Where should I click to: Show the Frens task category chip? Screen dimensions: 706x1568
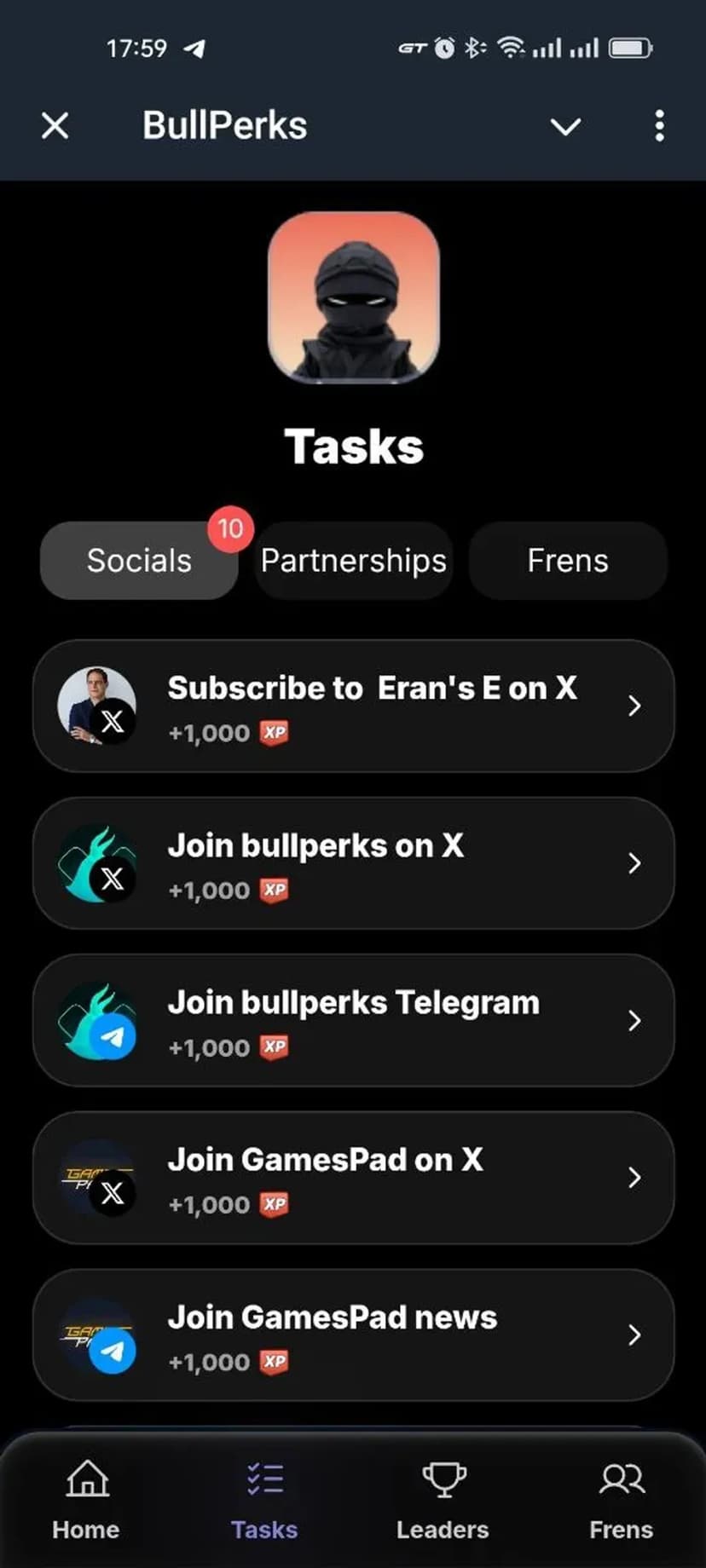[568, 561]
